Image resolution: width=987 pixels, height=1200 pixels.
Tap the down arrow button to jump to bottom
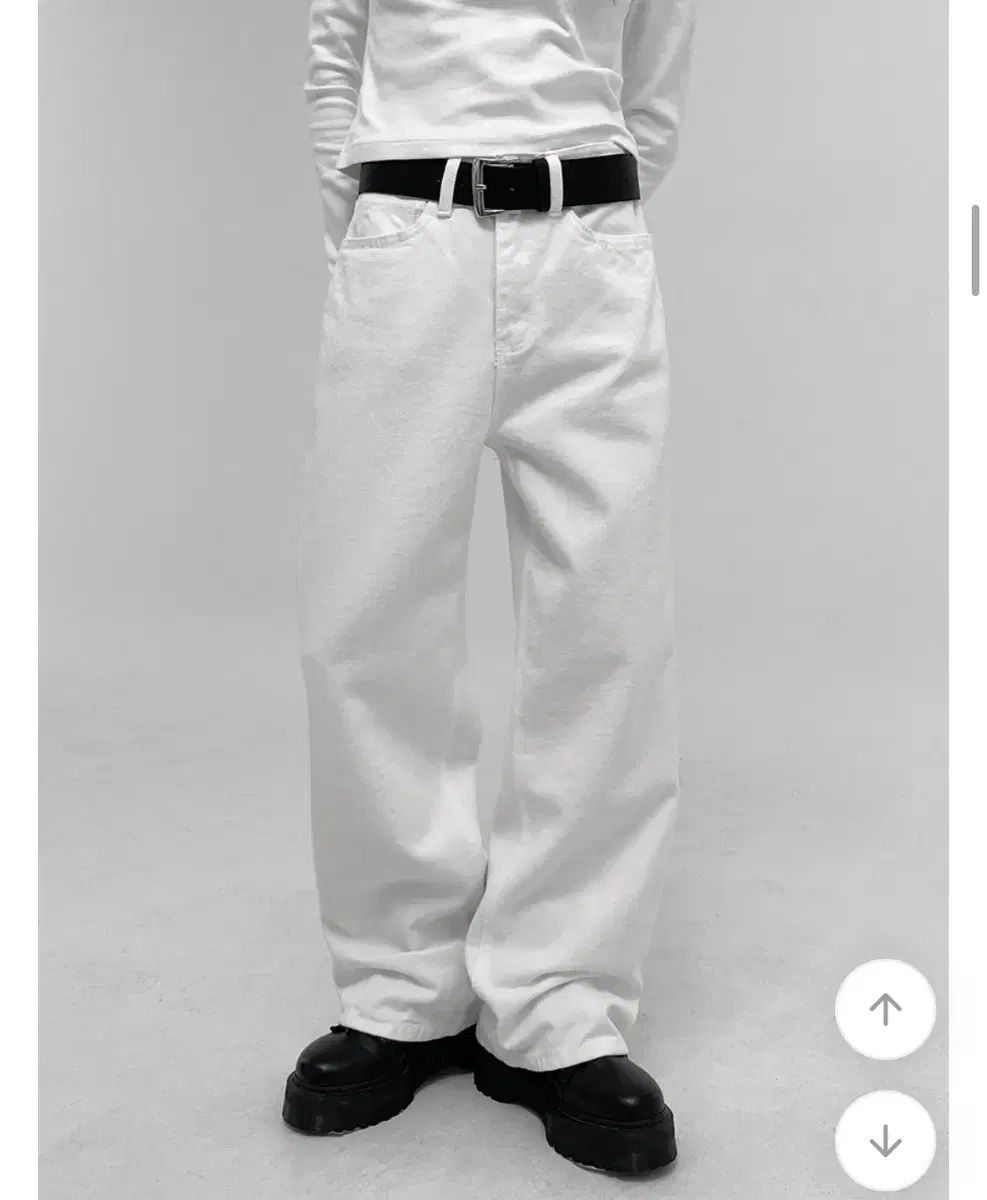point(885,1140)
